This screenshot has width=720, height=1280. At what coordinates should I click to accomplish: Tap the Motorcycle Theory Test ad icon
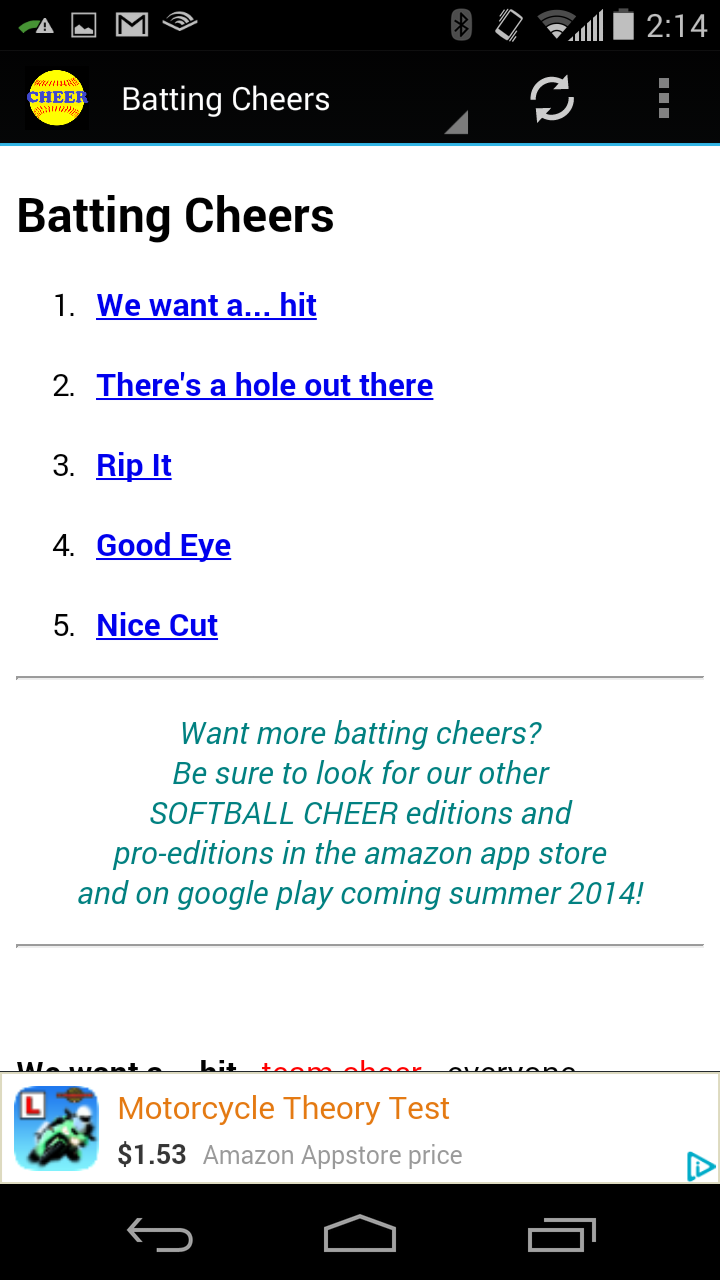pos(55,1127)
